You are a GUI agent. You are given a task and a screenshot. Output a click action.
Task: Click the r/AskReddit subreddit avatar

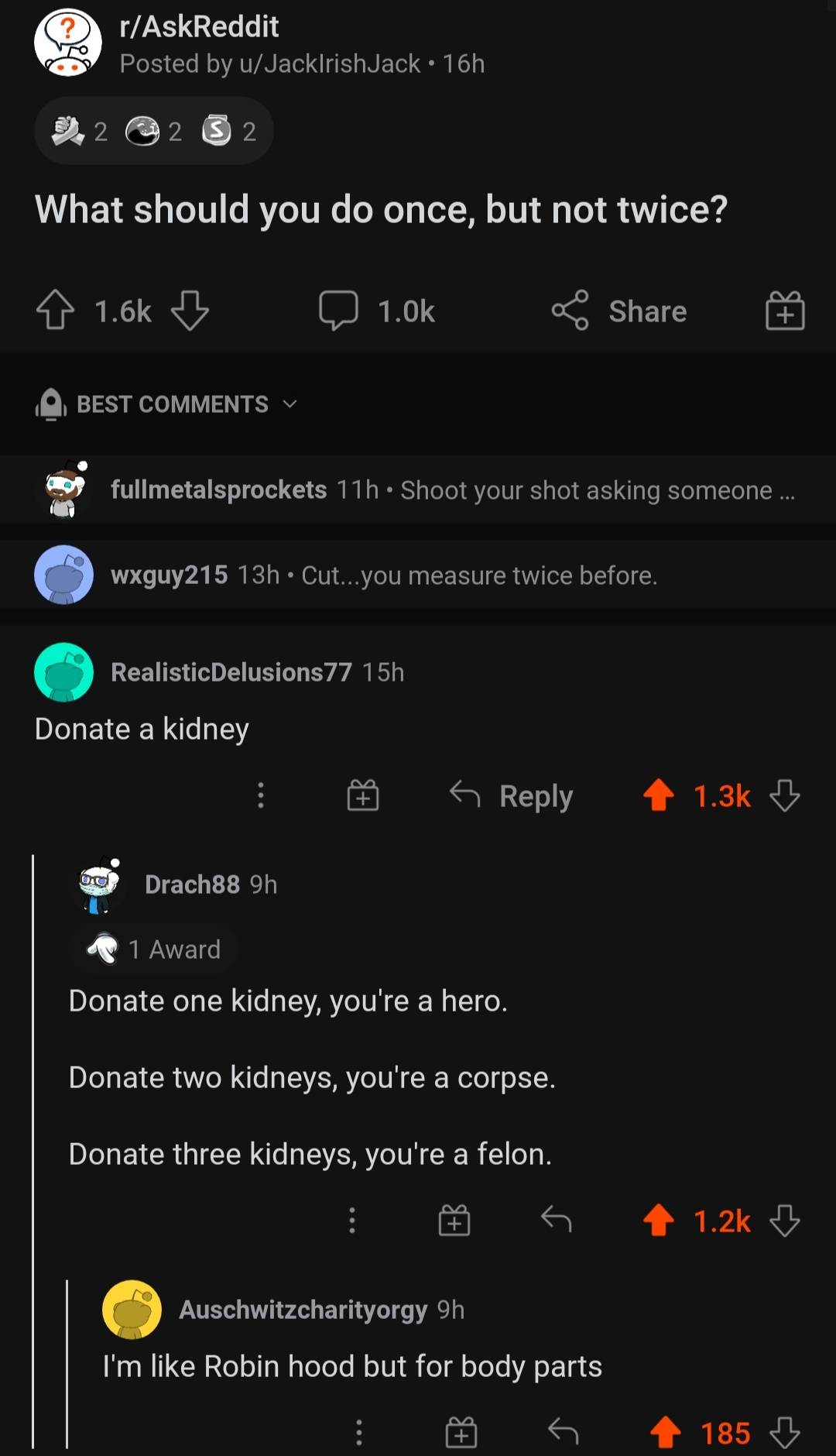(68, 43)
